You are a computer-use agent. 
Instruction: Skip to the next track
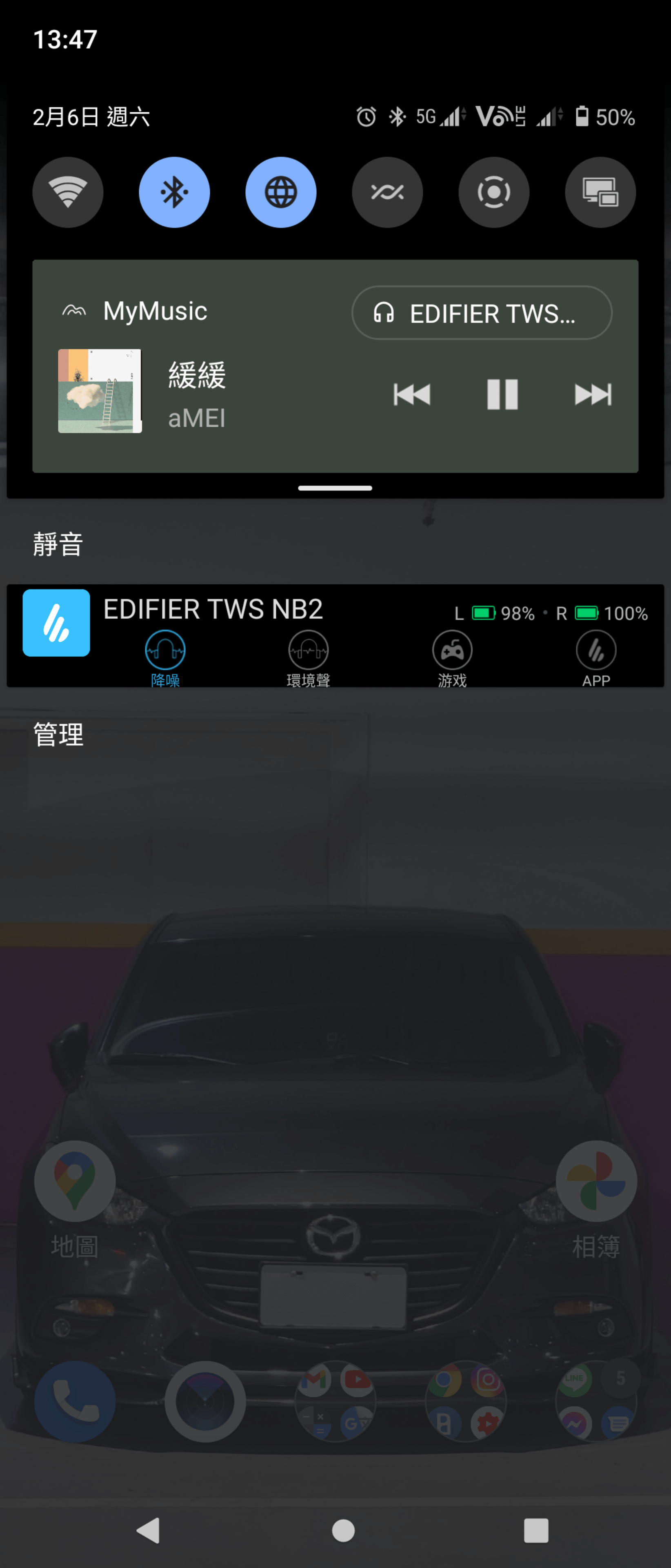[x=593, y=394]
